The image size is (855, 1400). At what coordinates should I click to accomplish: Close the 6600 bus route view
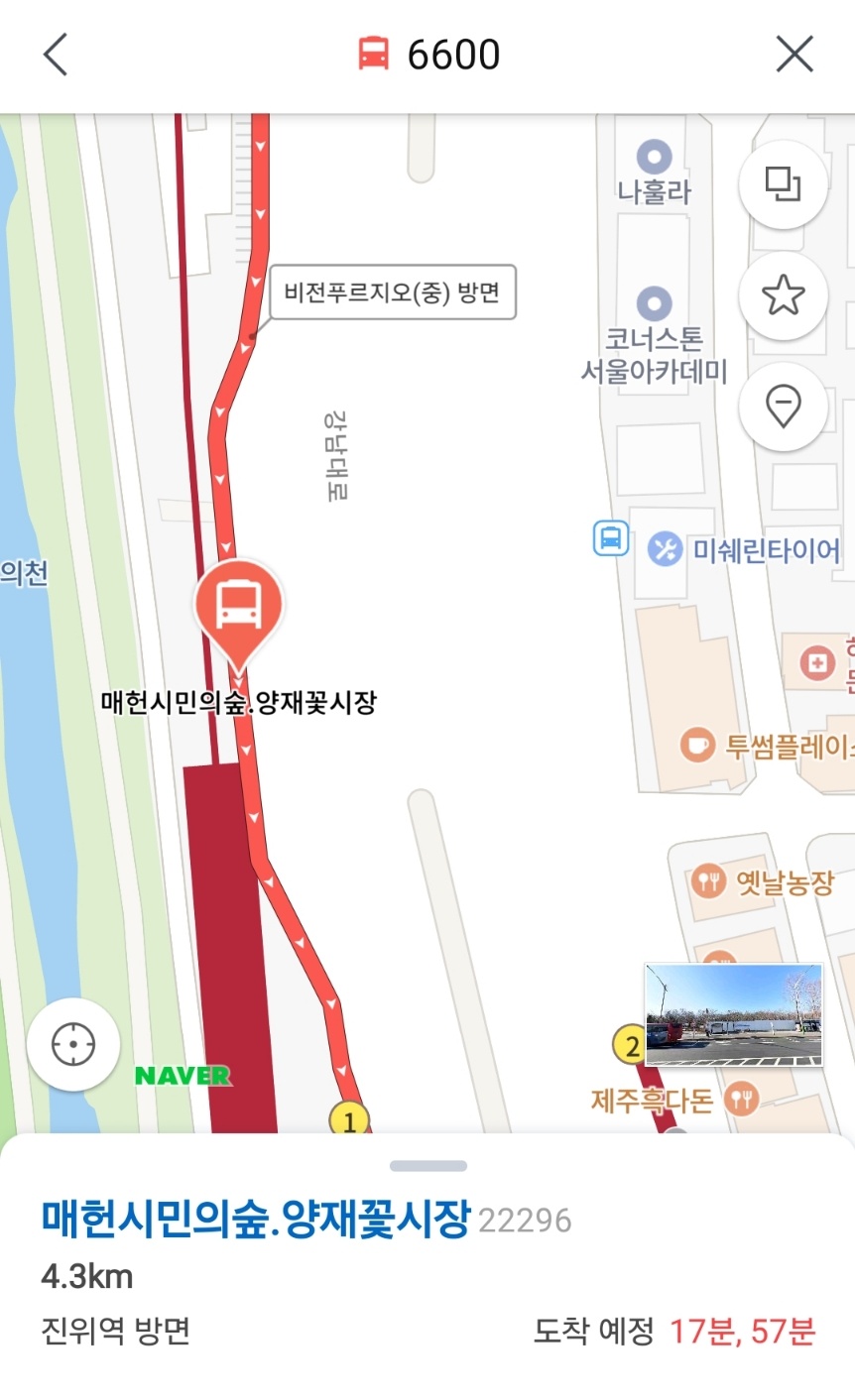pos(794,55)
